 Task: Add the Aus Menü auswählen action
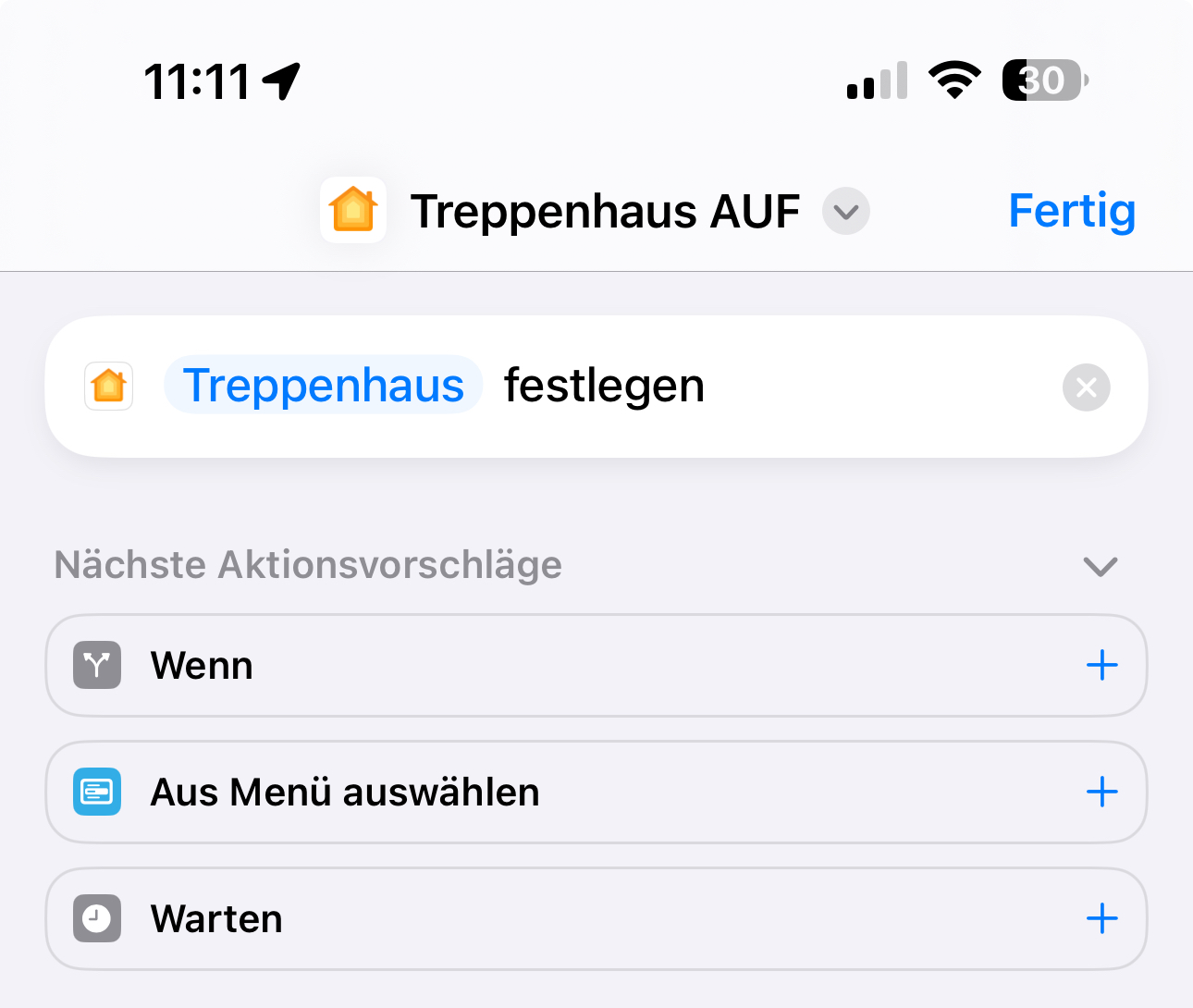pos(1101,792)
